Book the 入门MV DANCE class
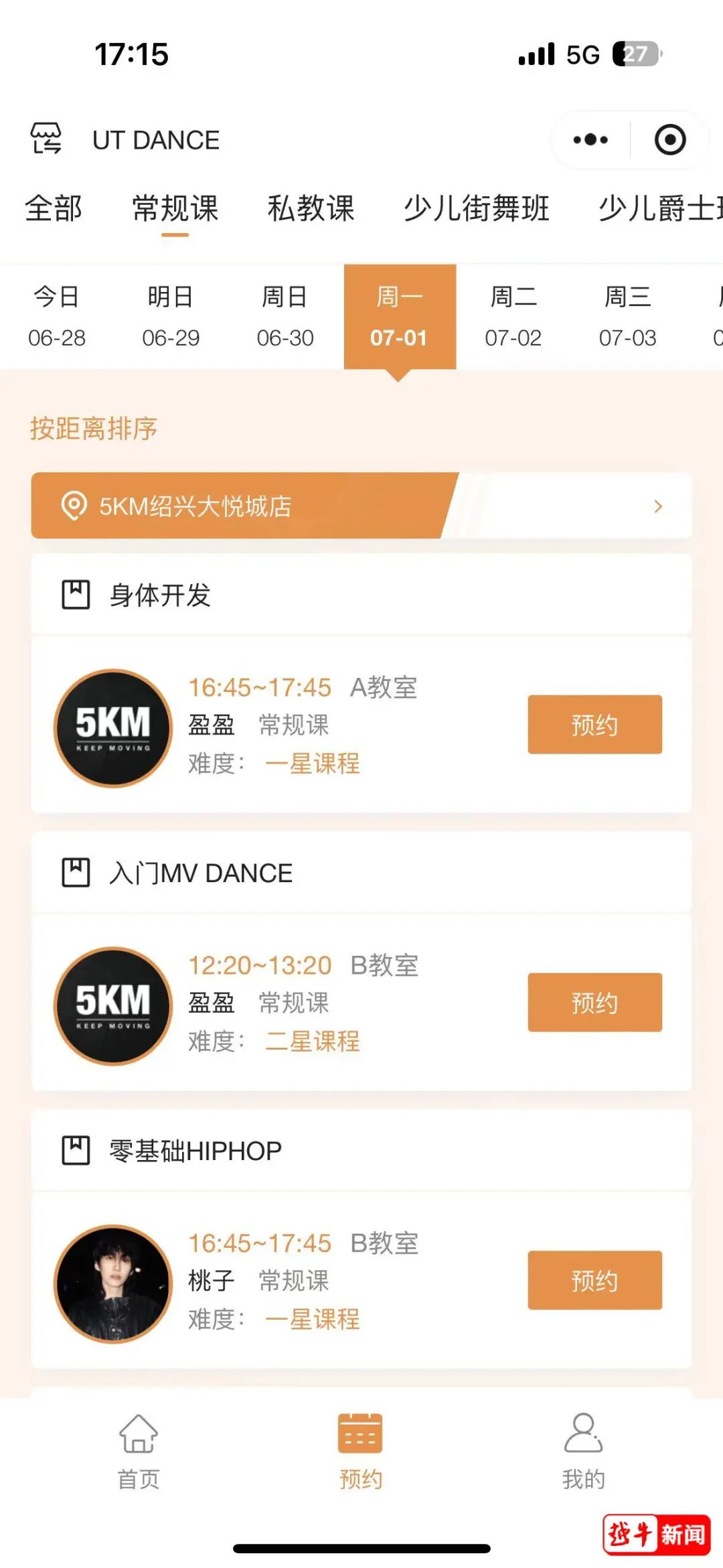The width and height of the screenshot is (723, 1568). pyautogui.click(x=594, y=1002)
